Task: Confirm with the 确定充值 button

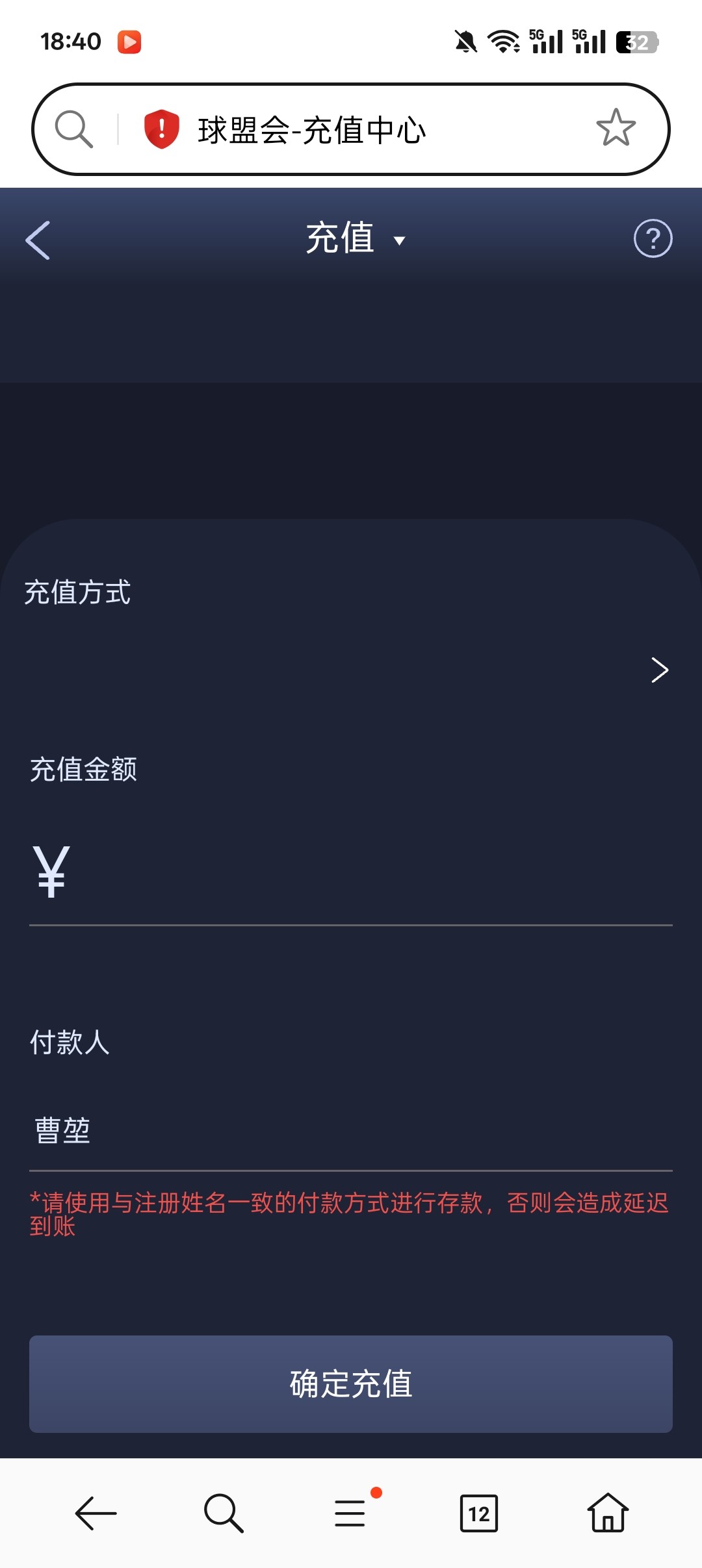Action: click(351, 1384)
